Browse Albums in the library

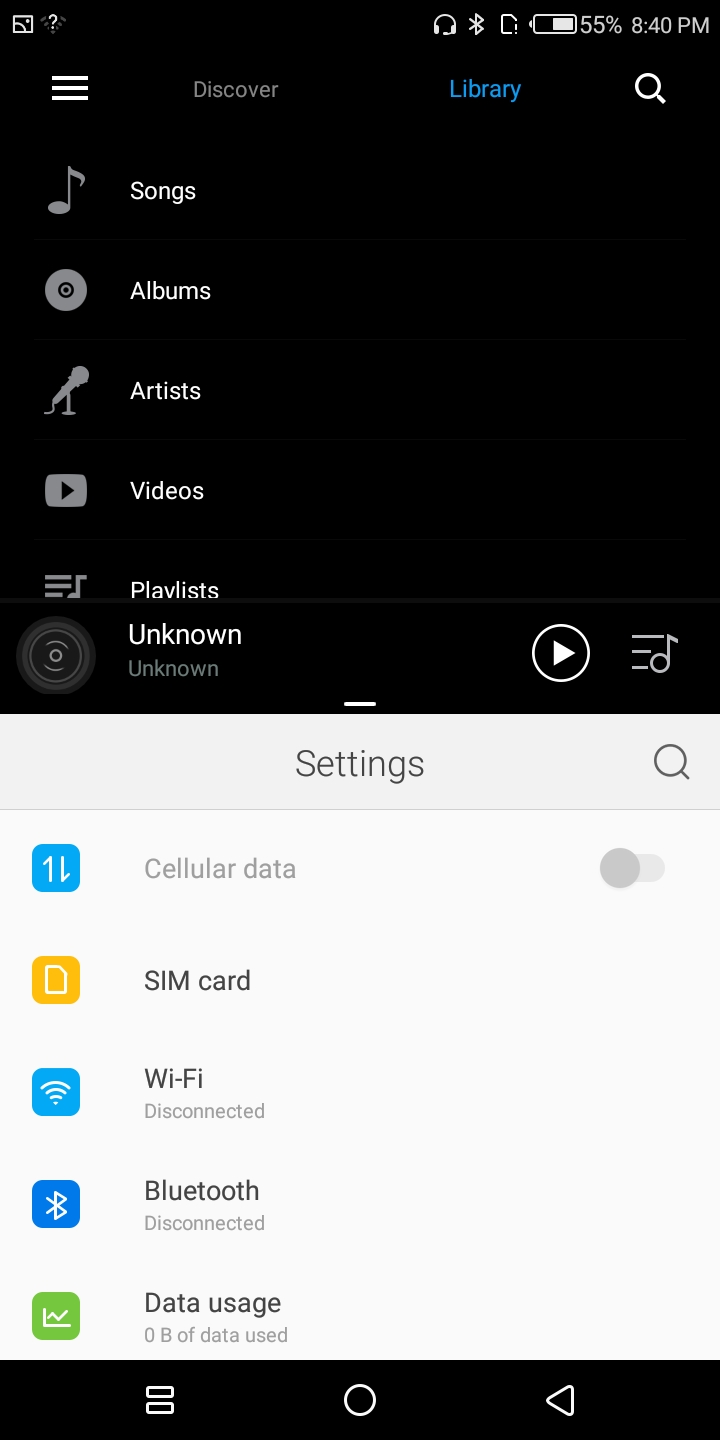coord(360,291)
